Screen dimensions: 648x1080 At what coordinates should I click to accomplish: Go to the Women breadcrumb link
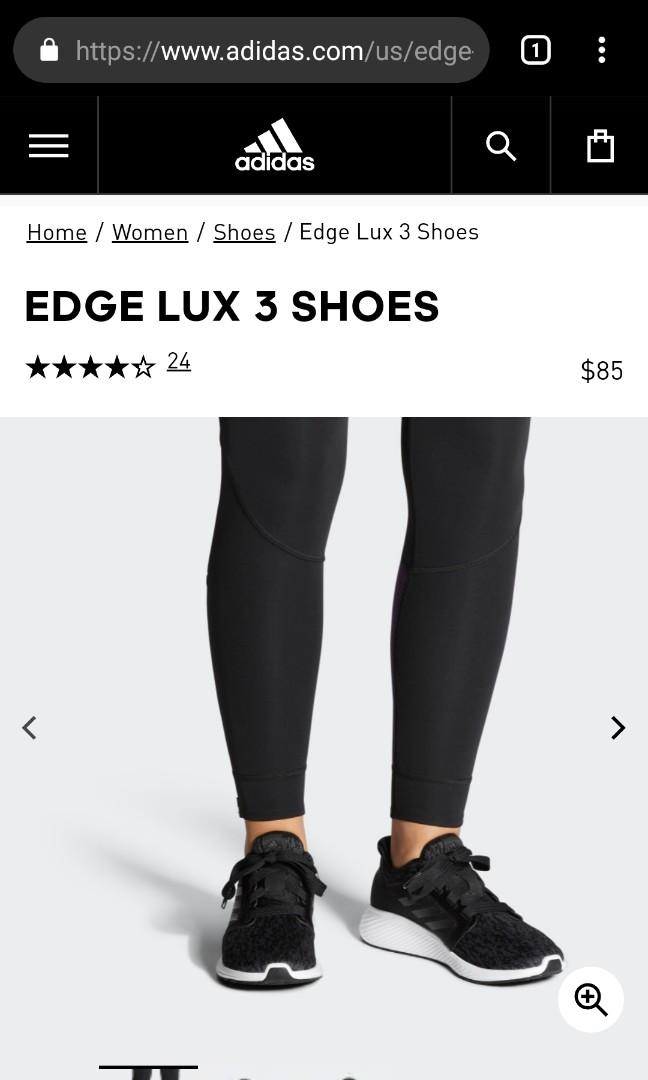coord(150,232)
